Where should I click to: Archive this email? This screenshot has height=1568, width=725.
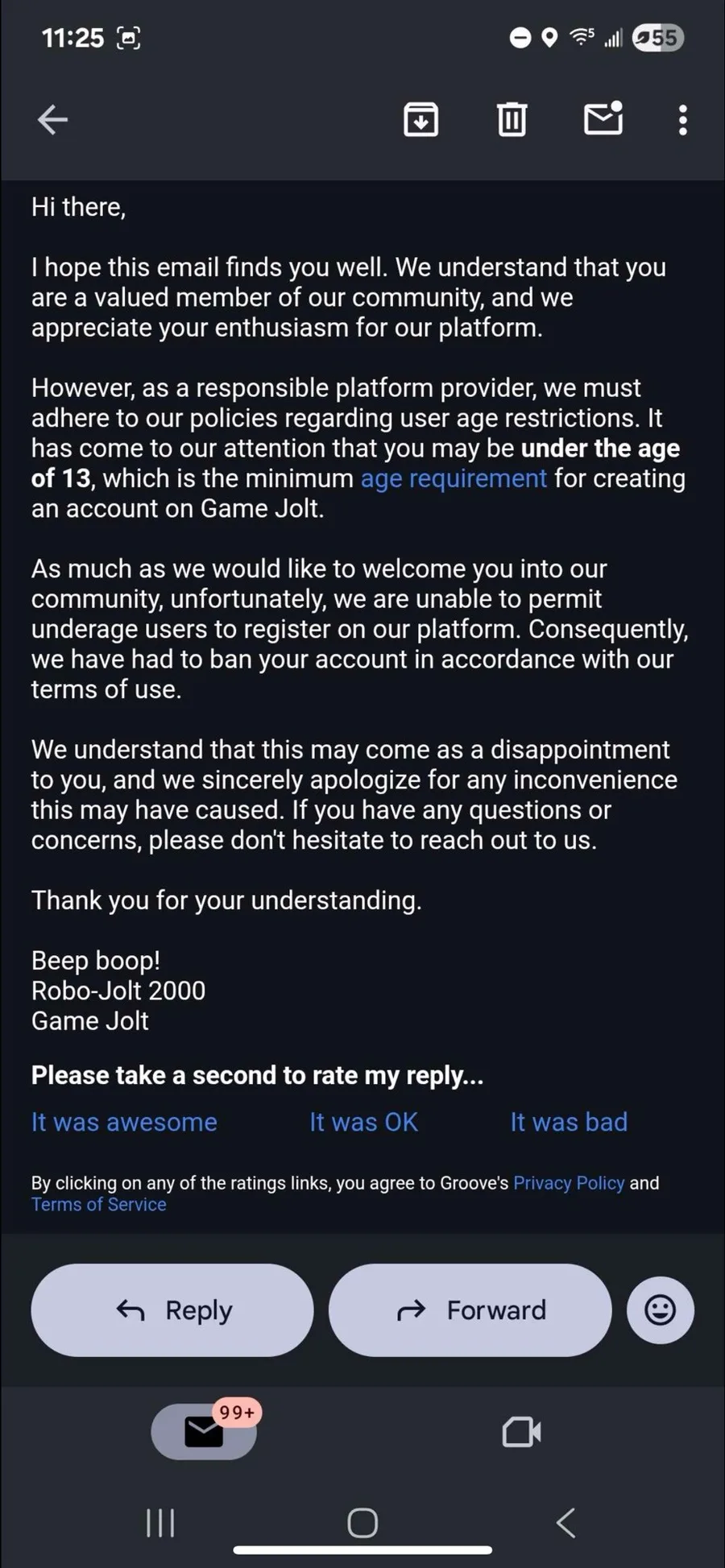(x=420, y=120)
